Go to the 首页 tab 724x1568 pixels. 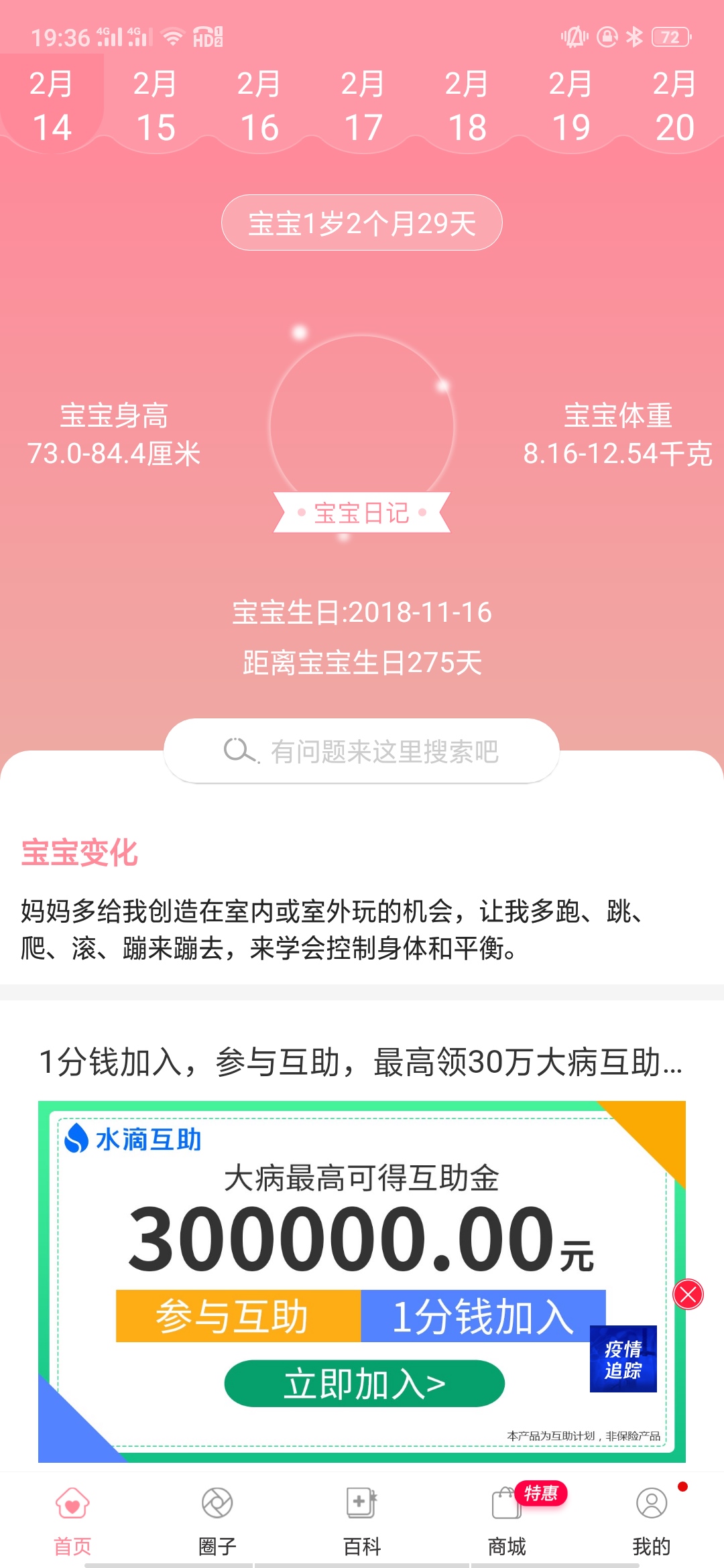(x=72, y=1518)
